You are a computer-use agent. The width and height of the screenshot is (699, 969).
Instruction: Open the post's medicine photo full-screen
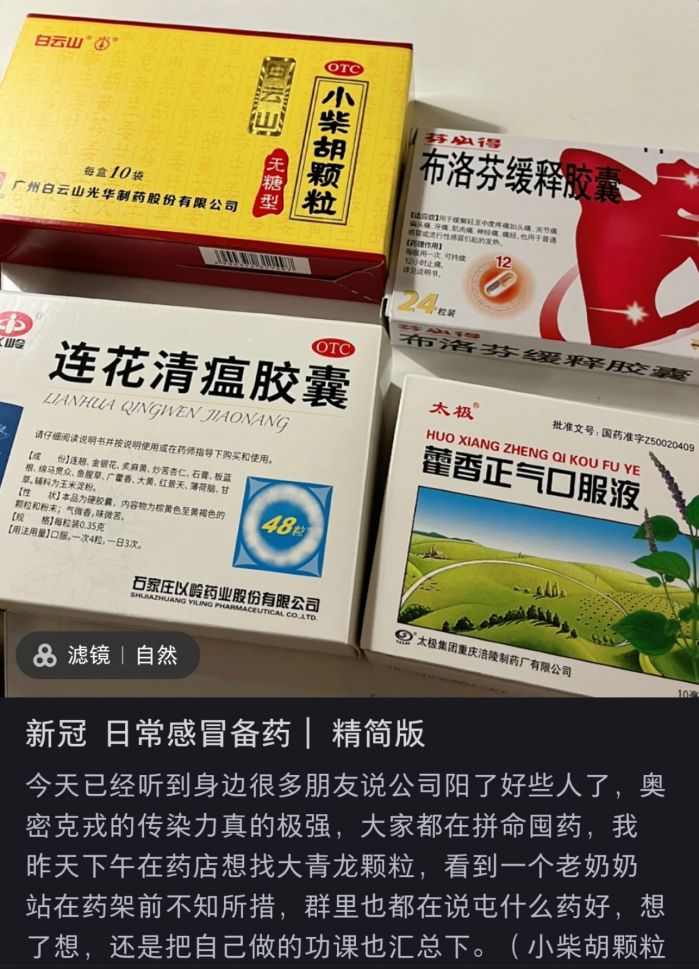(x=350, y=330)
